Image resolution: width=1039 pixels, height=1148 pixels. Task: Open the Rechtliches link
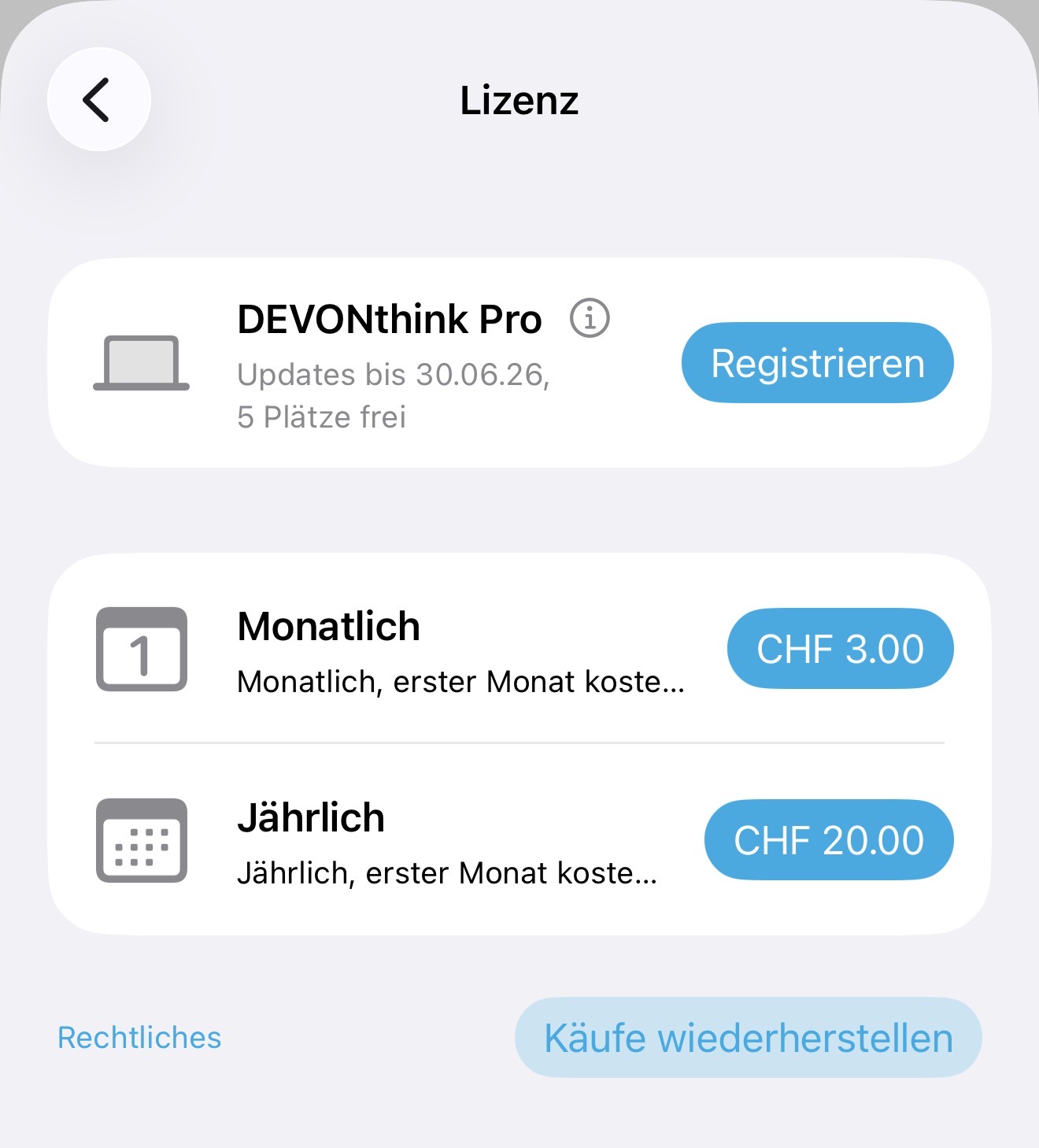[139, 1038]
